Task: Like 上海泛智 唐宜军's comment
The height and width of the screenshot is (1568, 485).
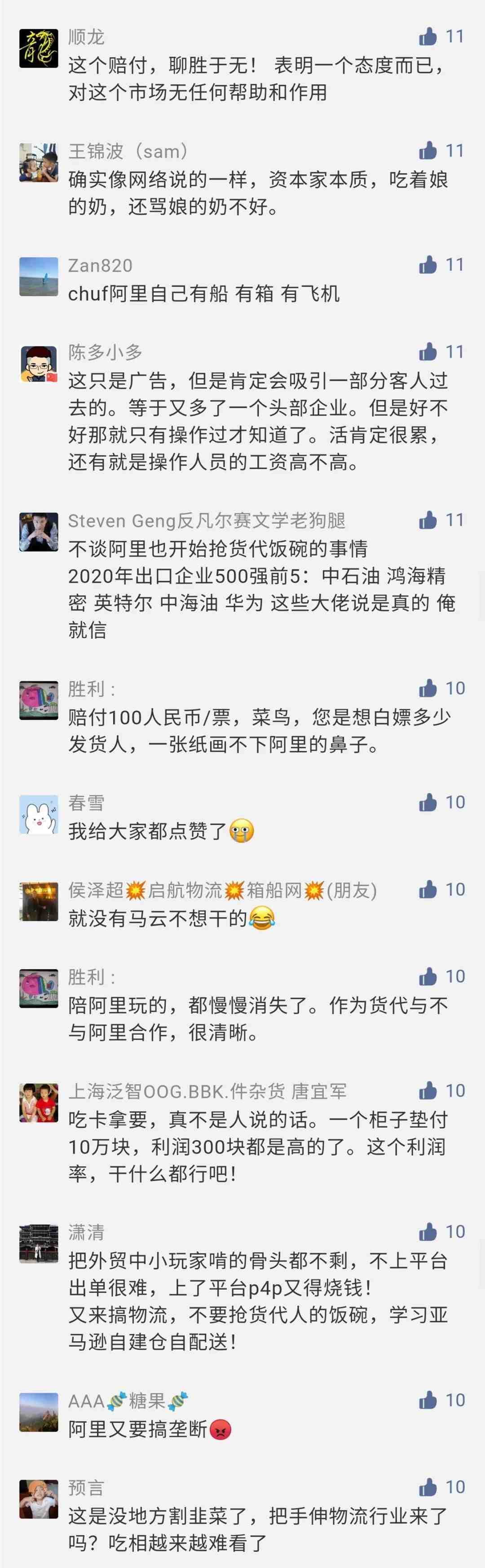Action: coord(428,1090)
